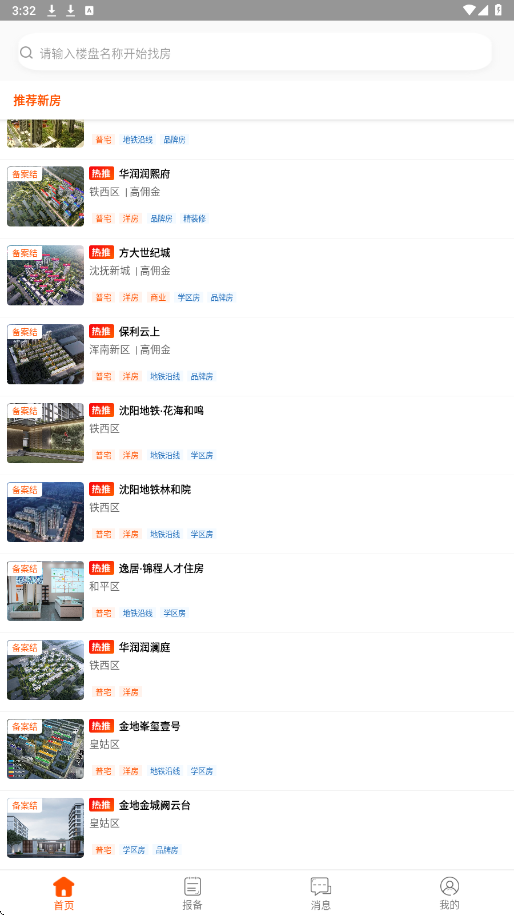Viewport: 514px width, 915px height.
Task: Open the 华润润熙府 listing
Action: (x=257, y=198)
